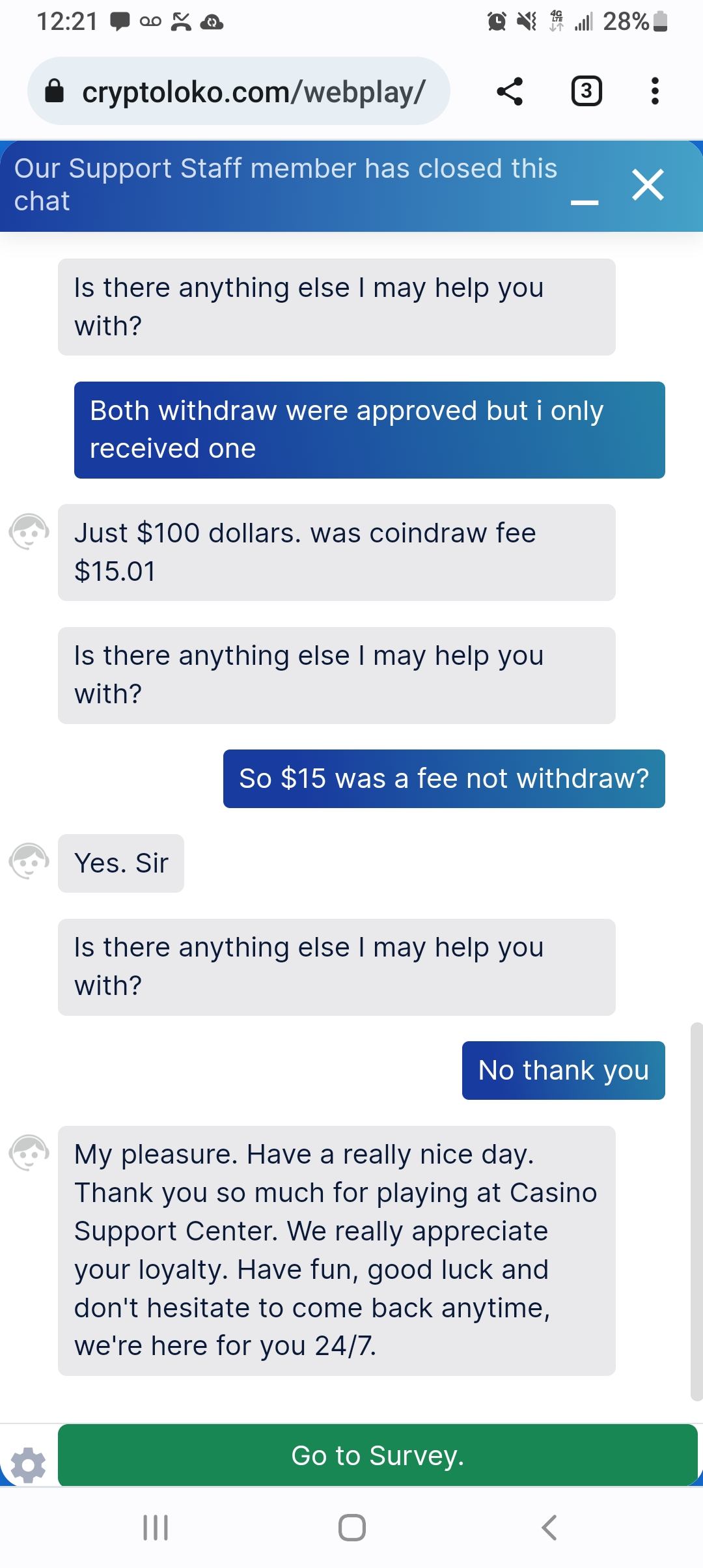Screen dimensions: 703x1568
Task: Go back with system back button
Action: [x=549, y=1527]
